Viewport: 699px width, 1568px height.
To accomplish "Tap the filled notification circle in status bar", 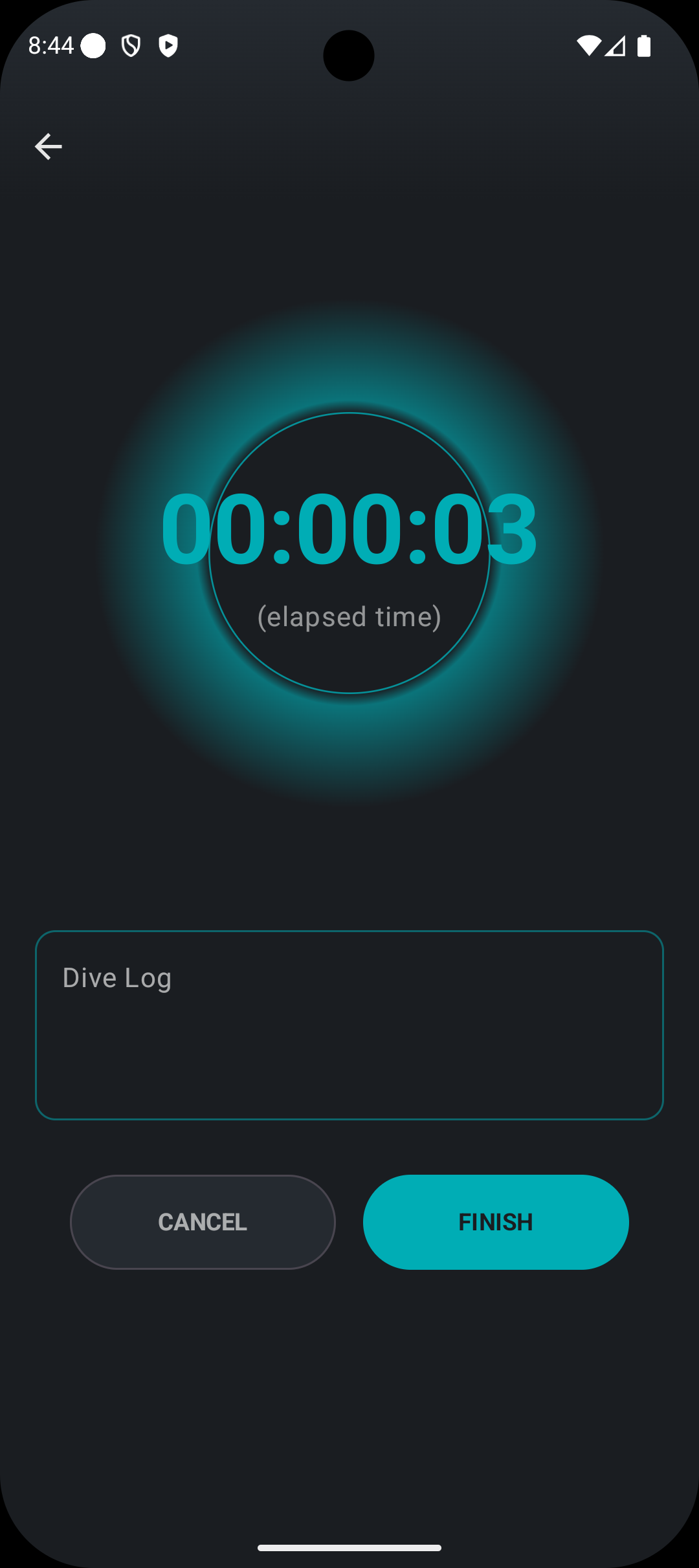I will click(94, 45).
